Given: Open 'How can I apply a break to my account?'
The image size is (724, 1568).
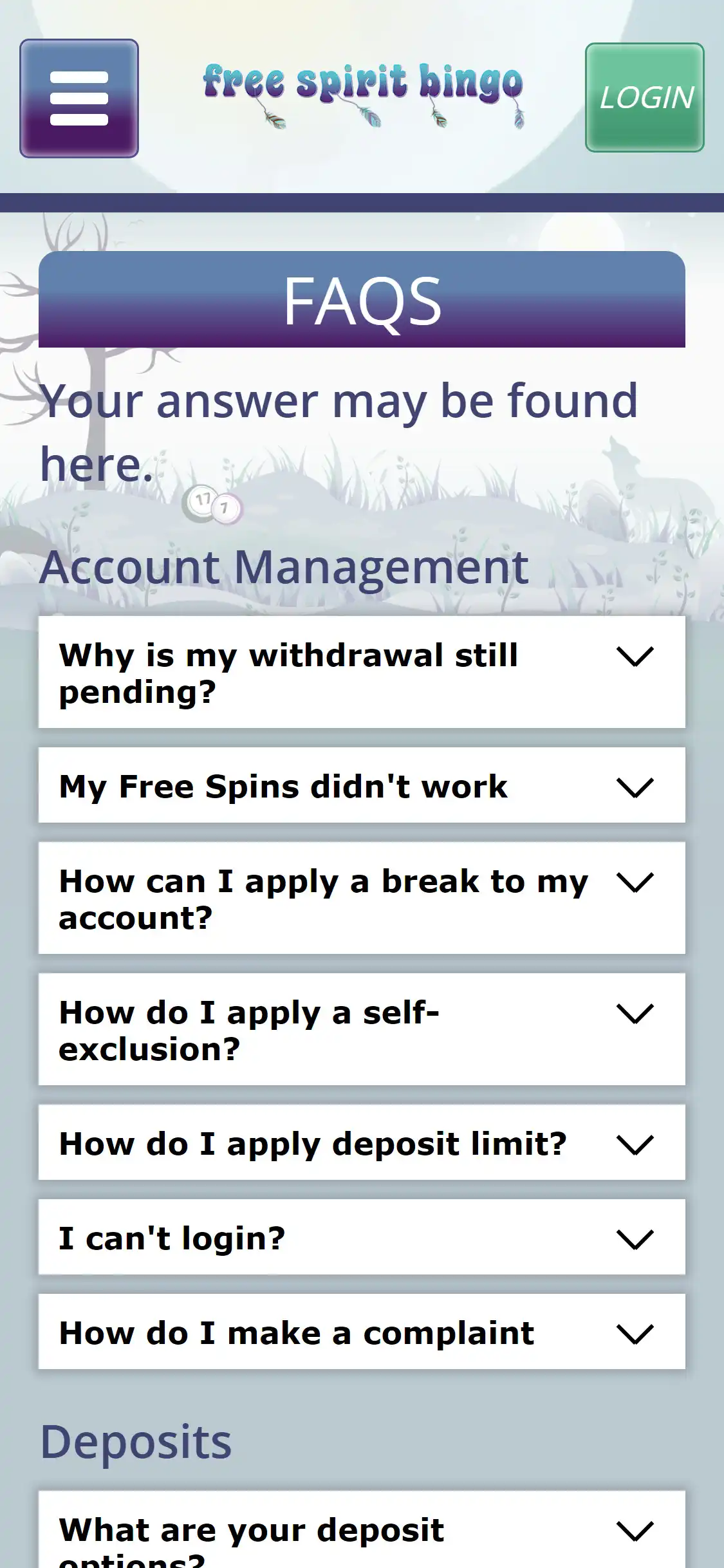Looking at the screenshot, I should (362, 899).
